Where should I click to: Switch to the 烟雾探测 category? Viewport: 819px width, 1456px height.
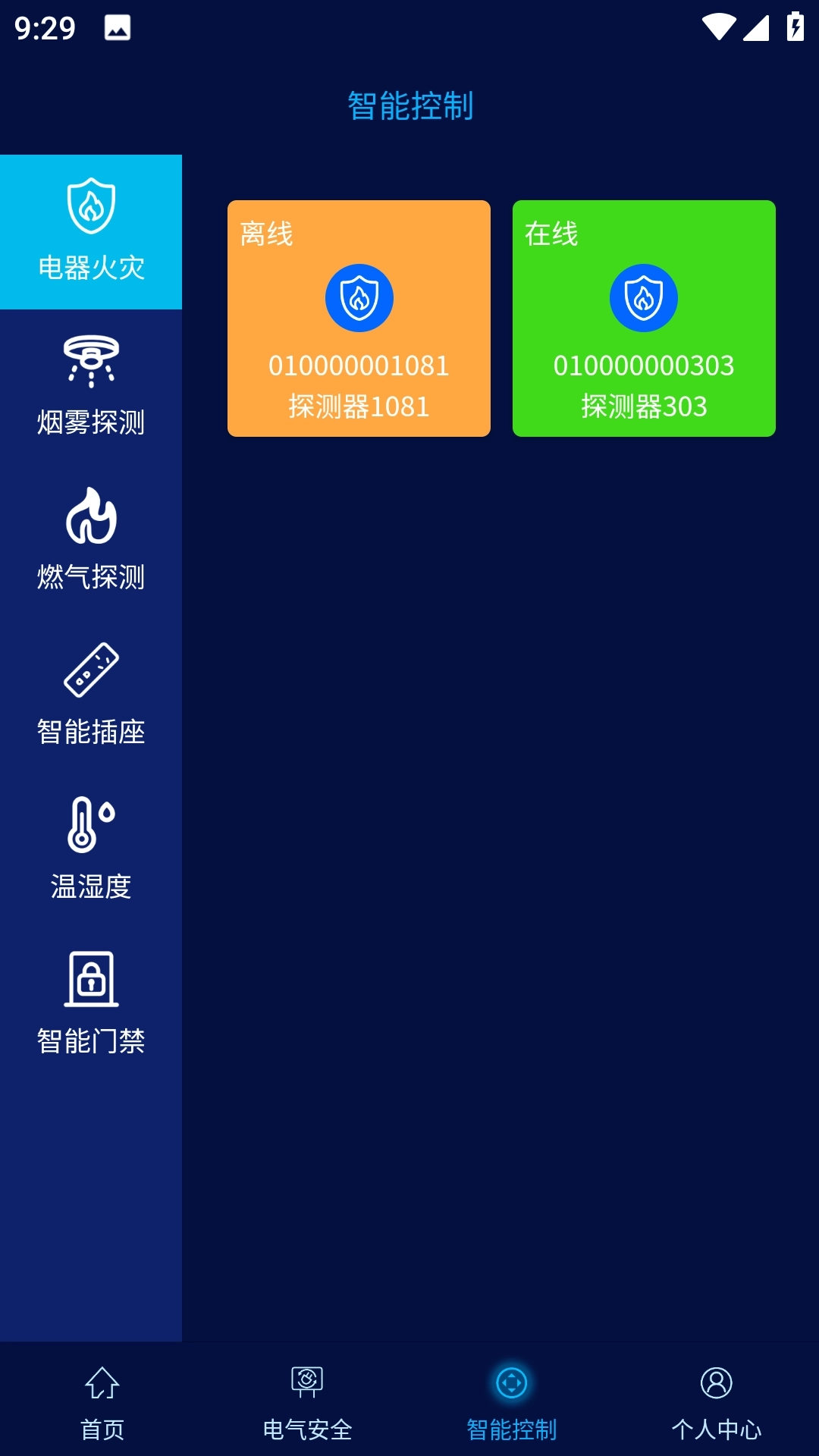point(91,387)
